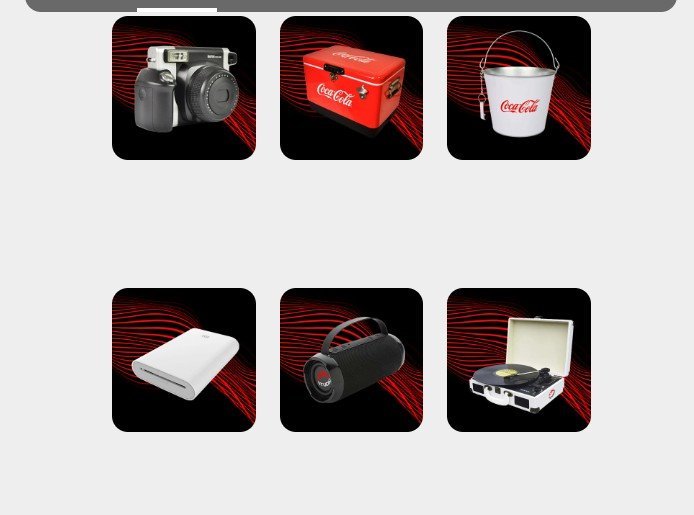Open the black Bluetooth speaker tile
The width and height of the screenshot is (694, 515).
351,360
